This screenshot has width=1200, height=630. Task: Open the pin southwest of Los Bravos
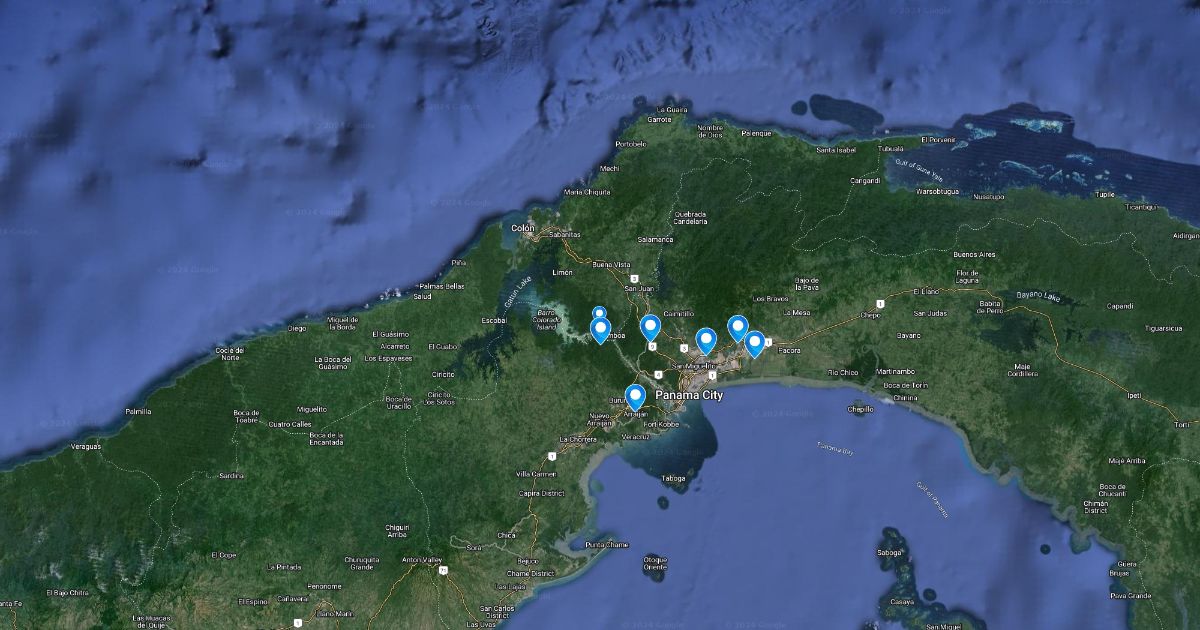738,327
